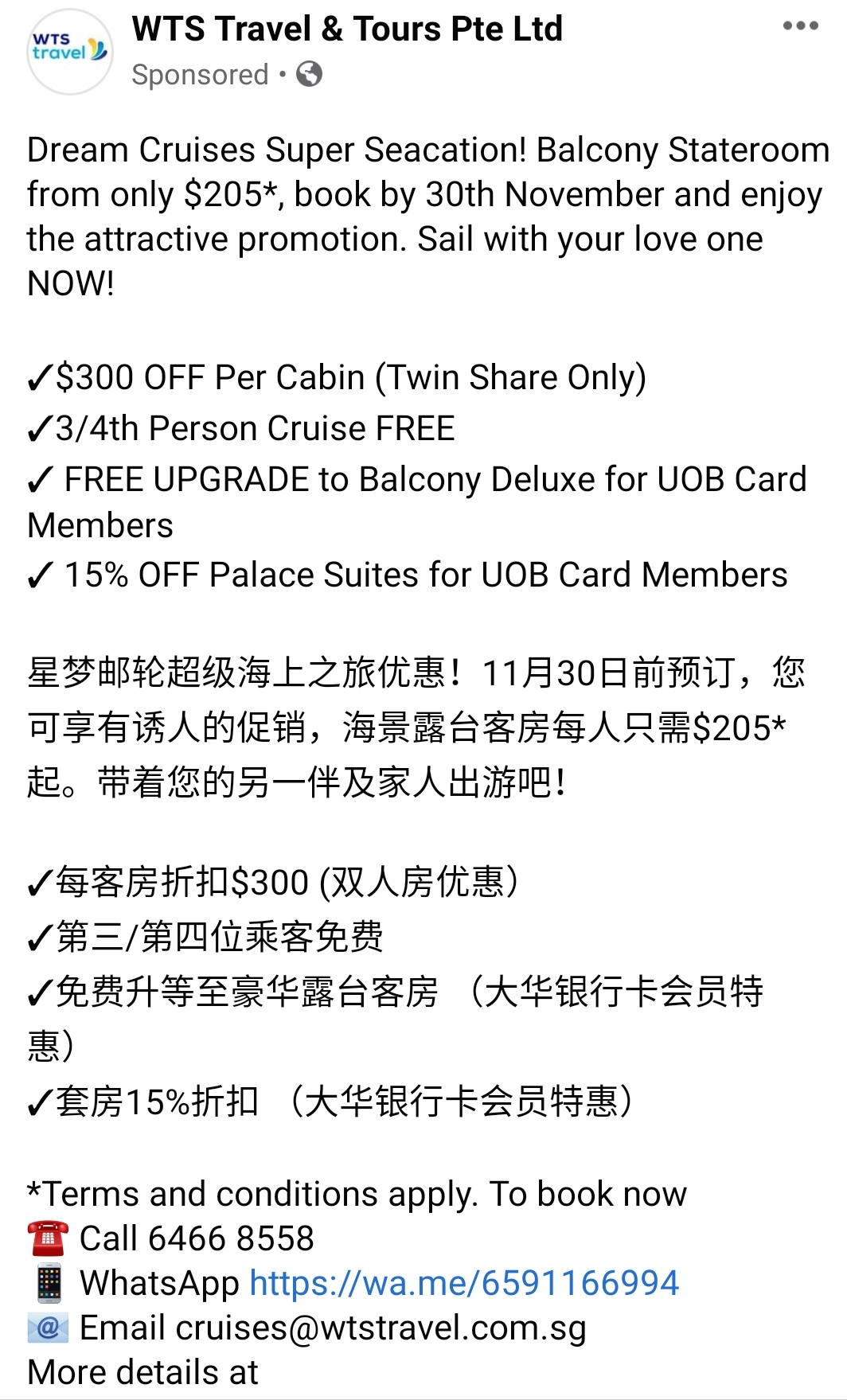Open the post's three-dot overflow menu
Image resolution: width=847 pixels, height=1400 pixels.
point(800,26)
